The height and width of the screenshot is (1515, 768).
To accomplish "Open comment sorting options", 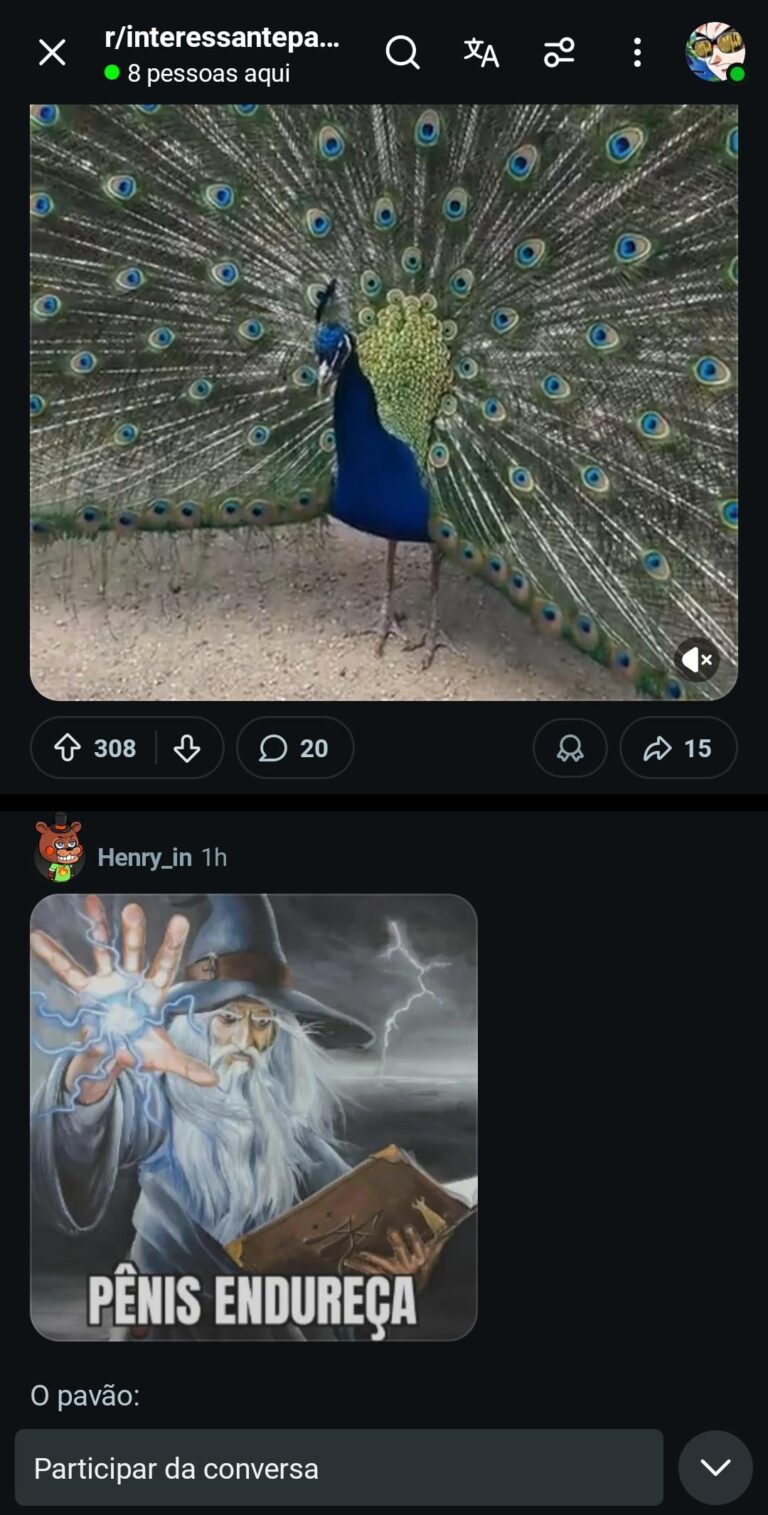I will tap(559, 53).
